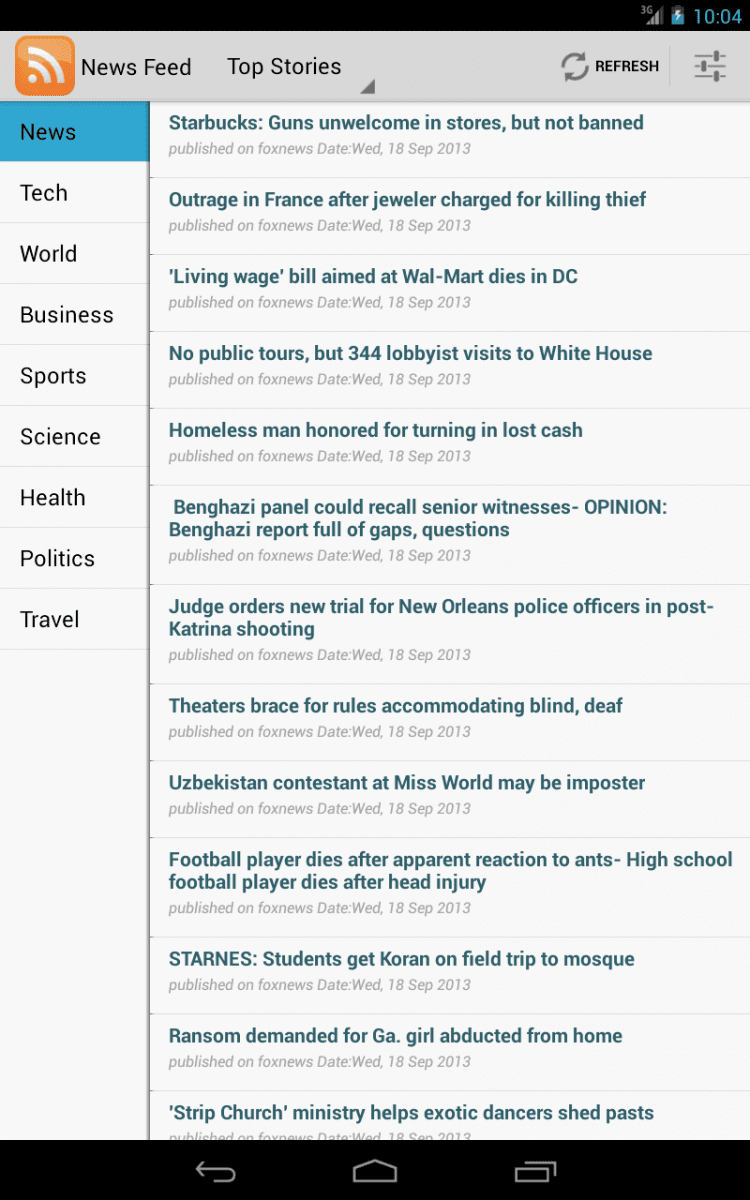
Task: Tap the system back button
Action: point(214,1170)
